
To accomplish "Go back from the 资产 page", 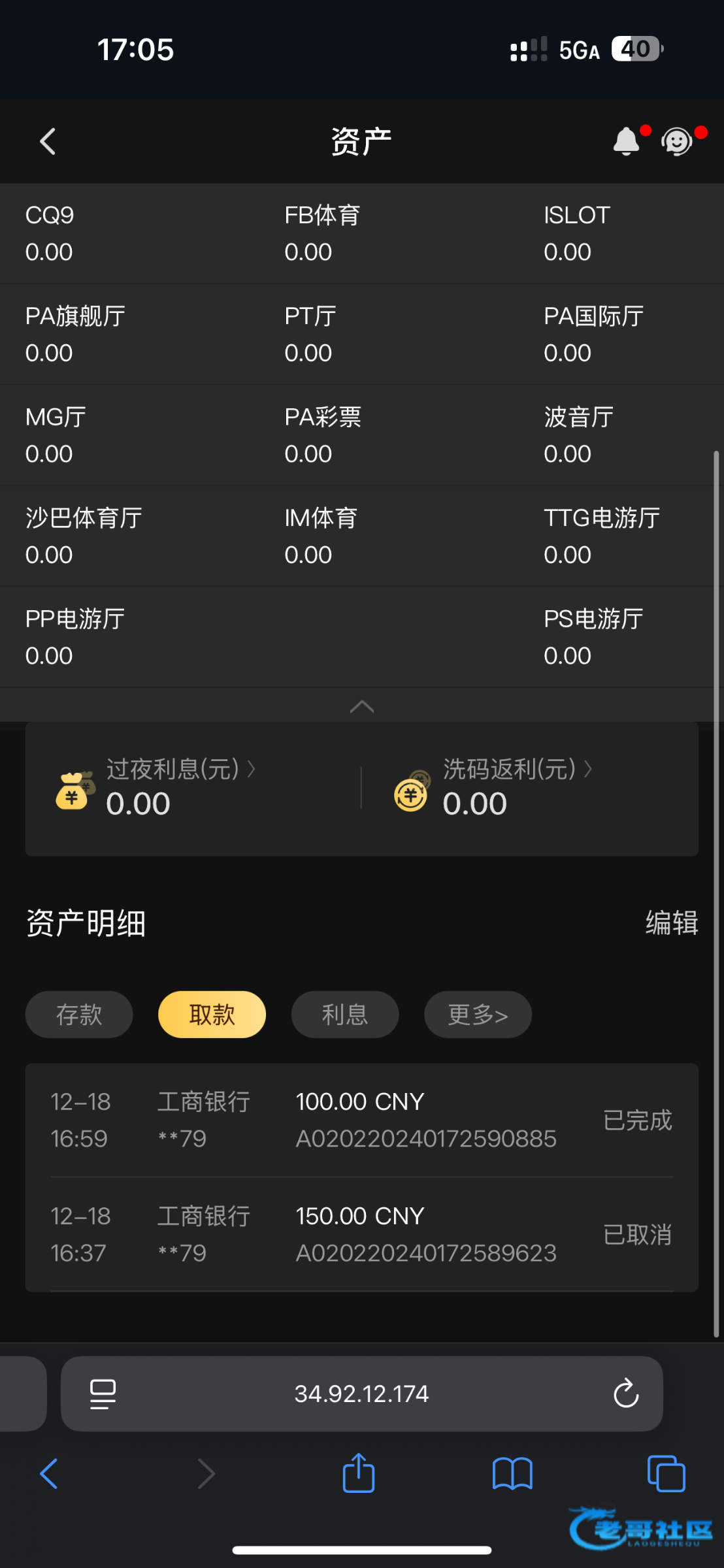I will pyautogui.click(x=48, y=141).
